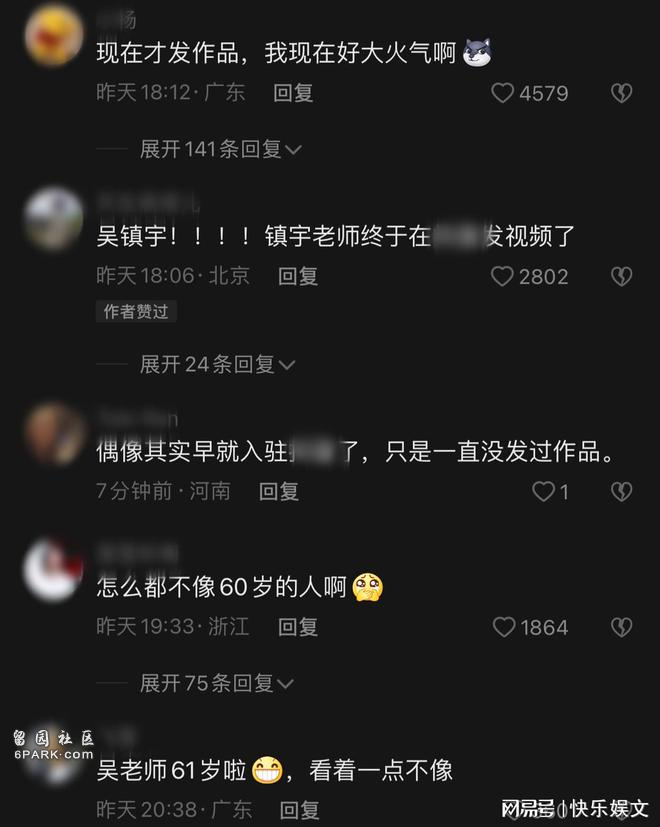Viewport: 660px width, 827px height.
Task: Reply to the 18:06 Beijing comment
Action: pos(297,276)
